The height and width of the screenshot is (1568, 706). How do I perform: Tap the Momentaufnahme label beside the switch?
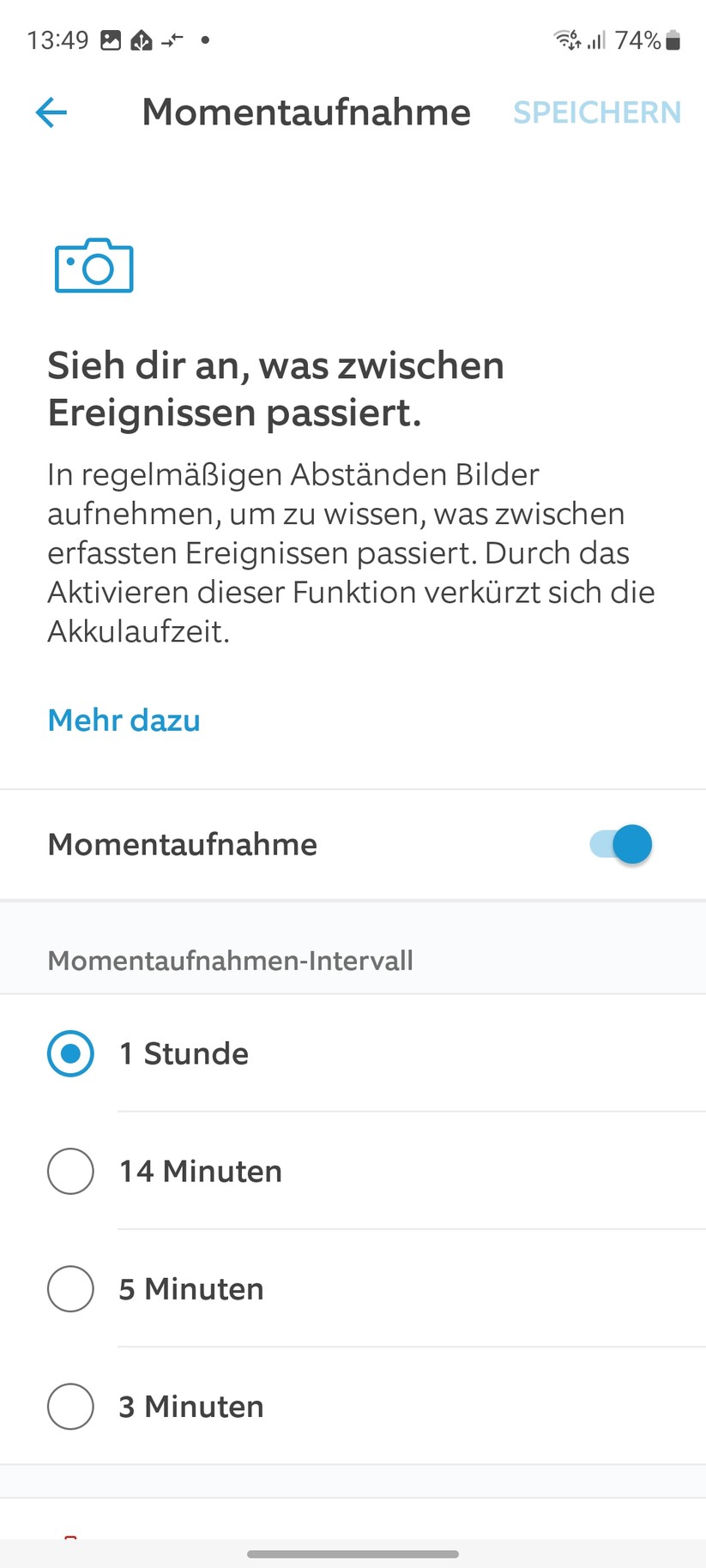coord(182,844)
